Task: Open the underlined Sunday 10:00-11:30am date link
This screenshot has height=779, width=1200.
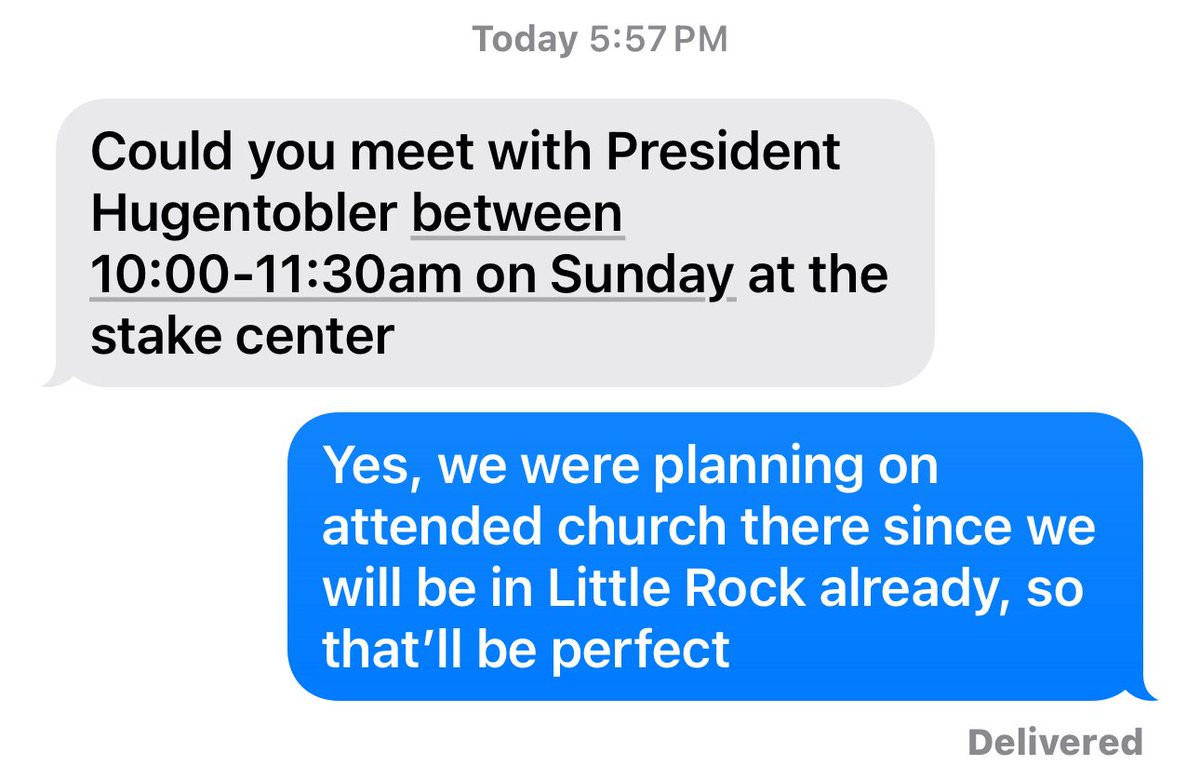Action: point(412,274)
